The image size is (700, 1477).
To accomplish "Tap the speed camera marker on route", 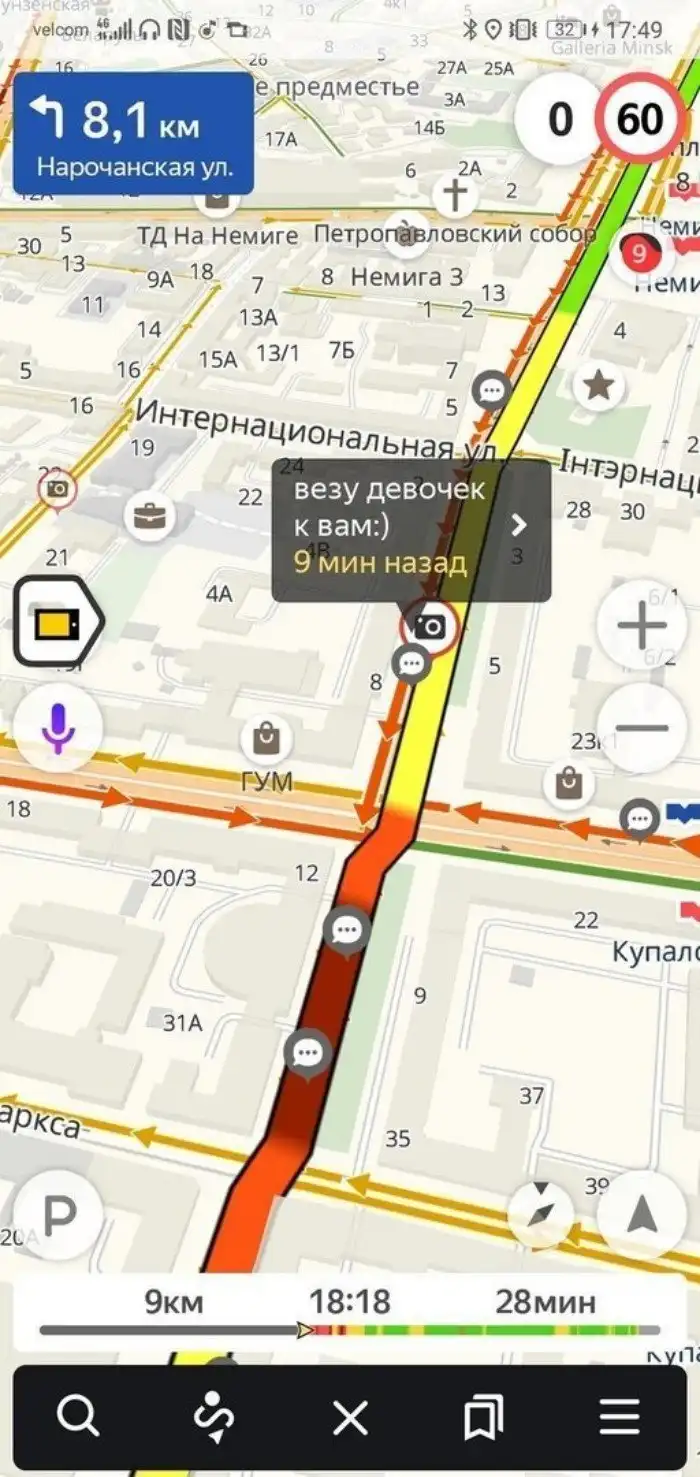I will coord(430,627).
